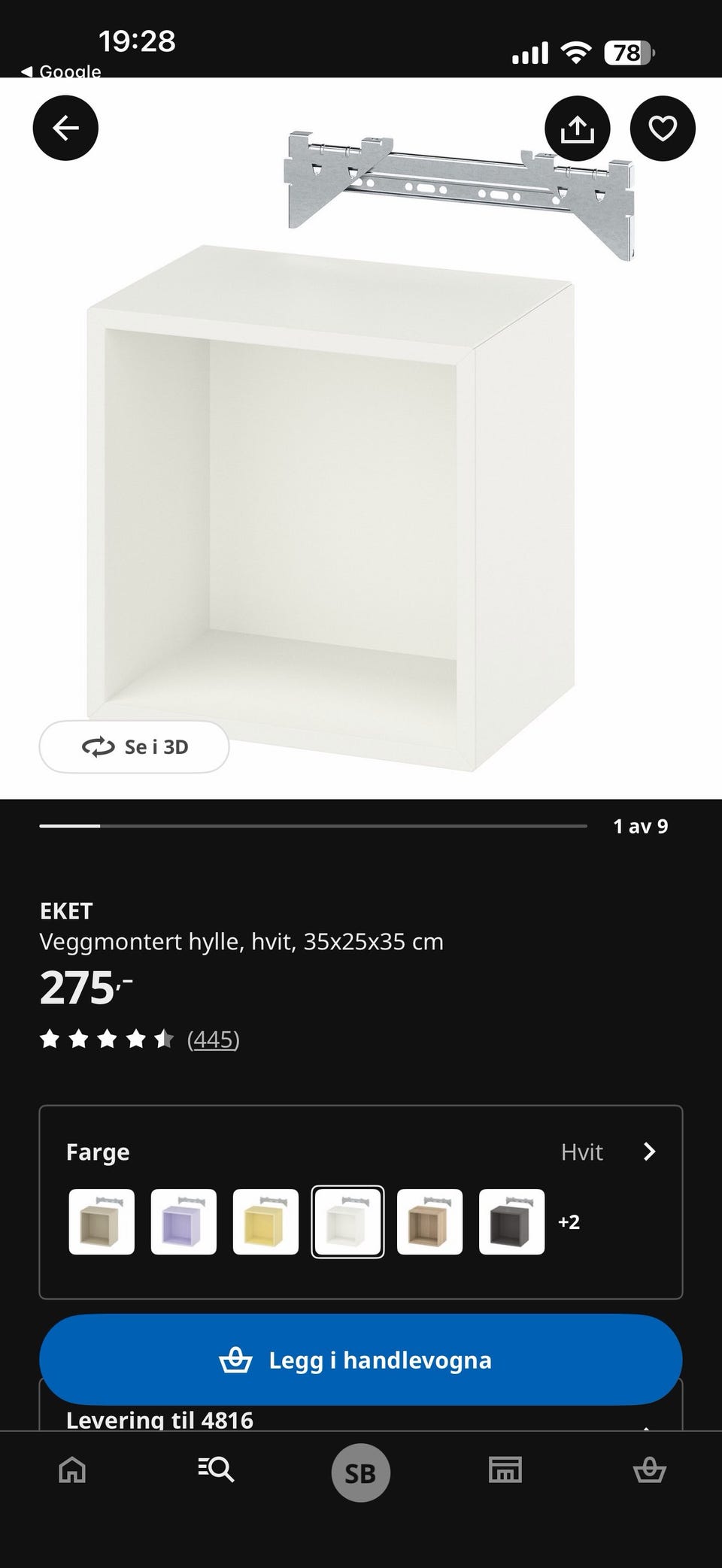This screenshot has height=1568, width=722.
Task: Switch to the home tab
Action: coord(72,1469)
